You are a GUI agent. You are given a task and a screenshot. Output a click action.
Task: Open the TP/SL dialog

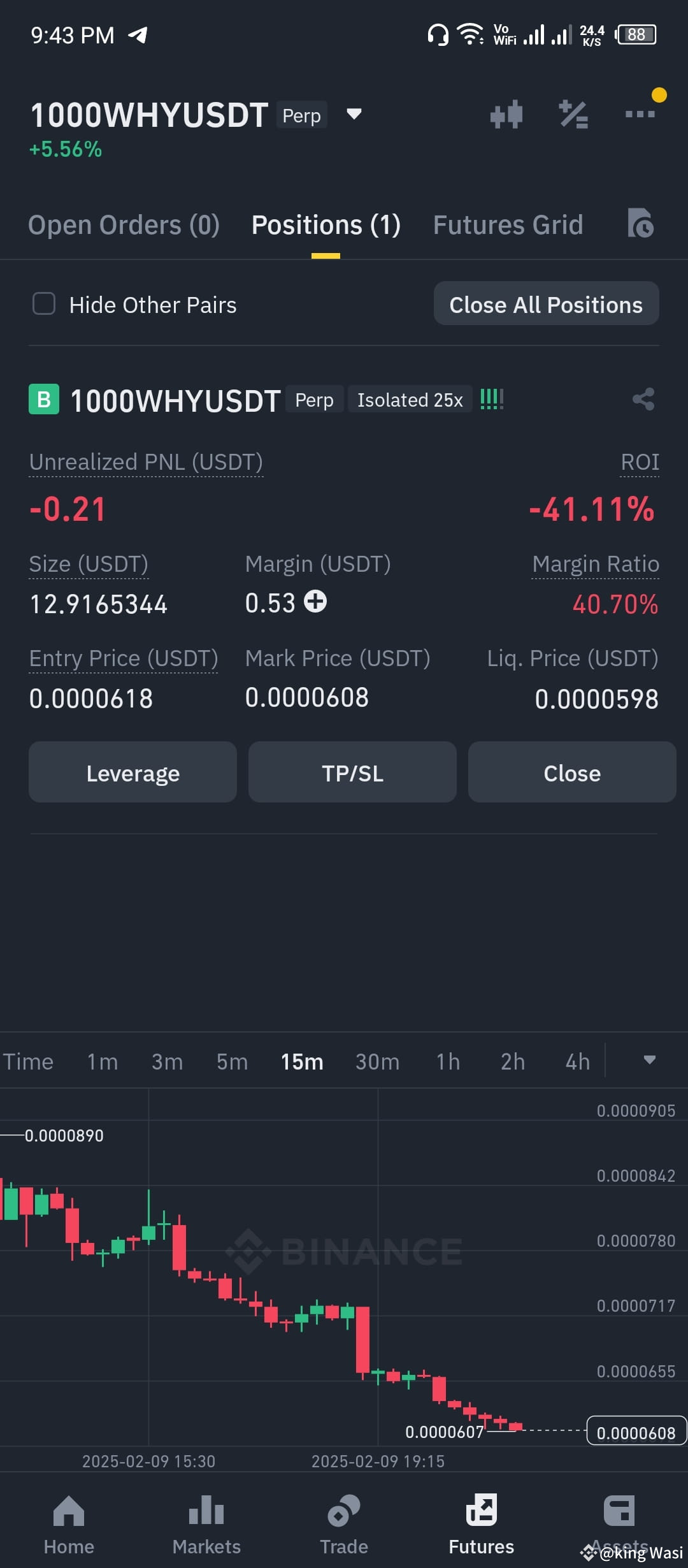click(x=352, y=773)
